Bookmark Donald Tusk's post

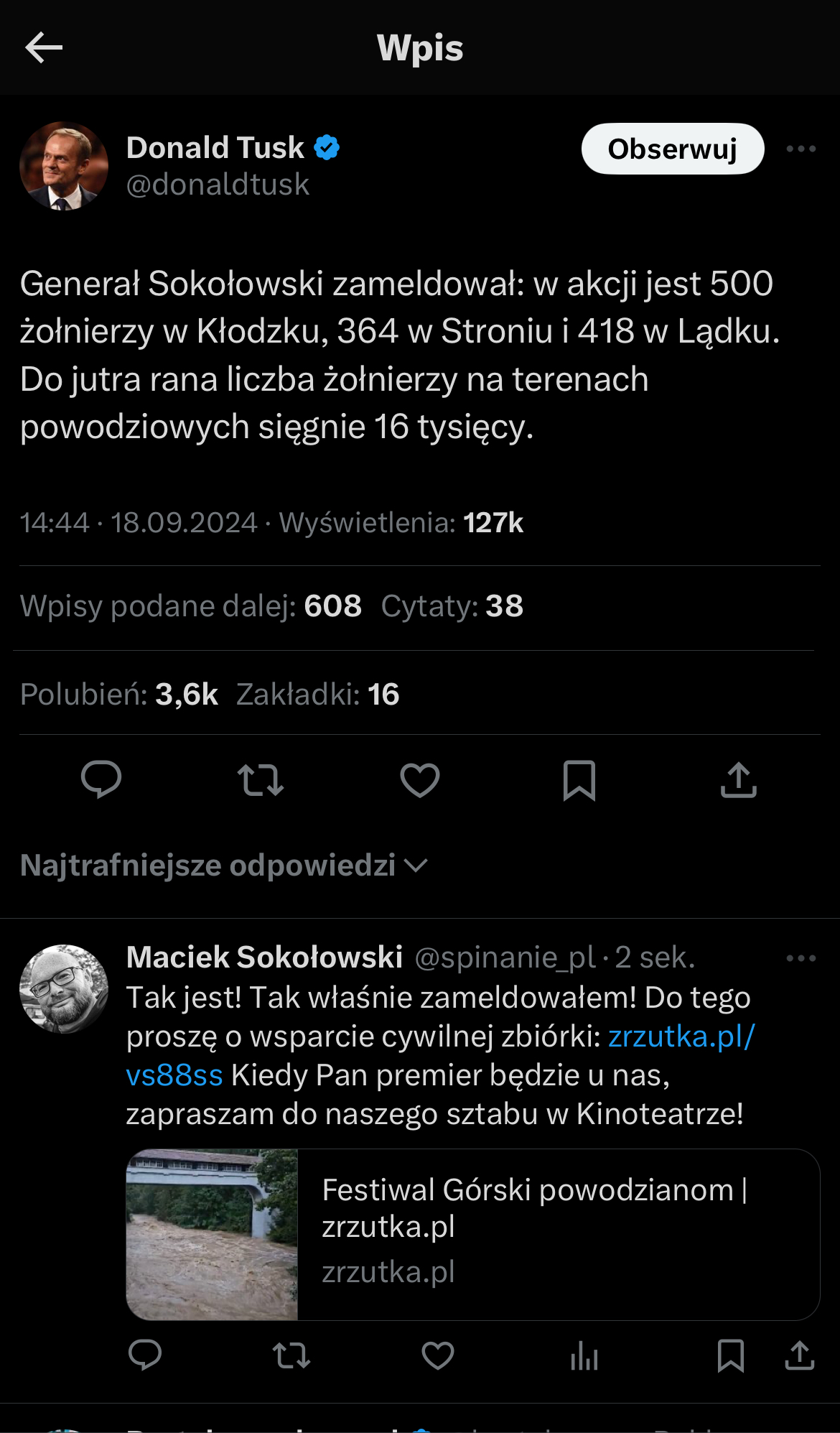point(579,780)
